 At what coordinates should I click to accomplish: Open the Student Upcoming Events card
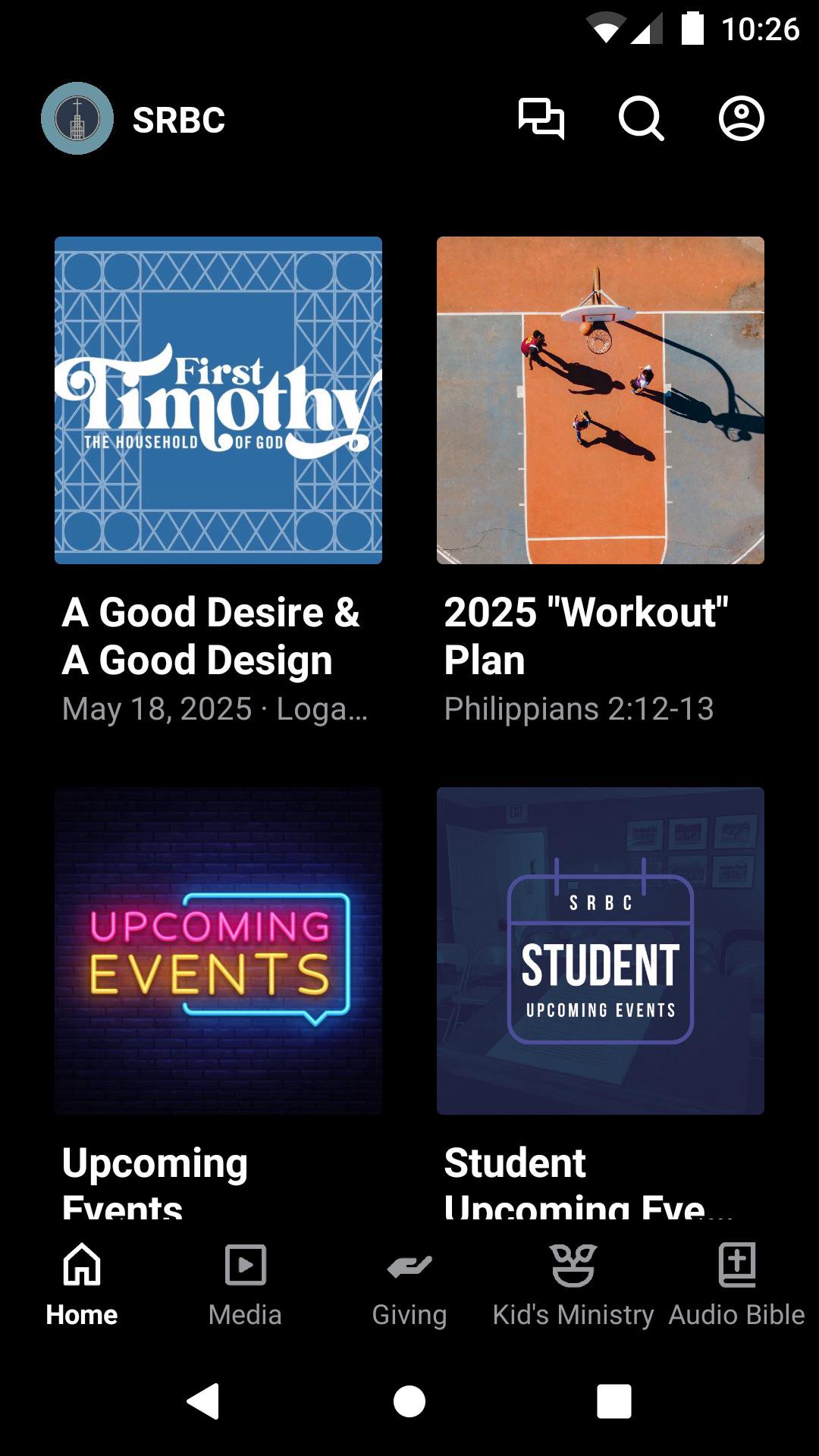coord(601,951)
